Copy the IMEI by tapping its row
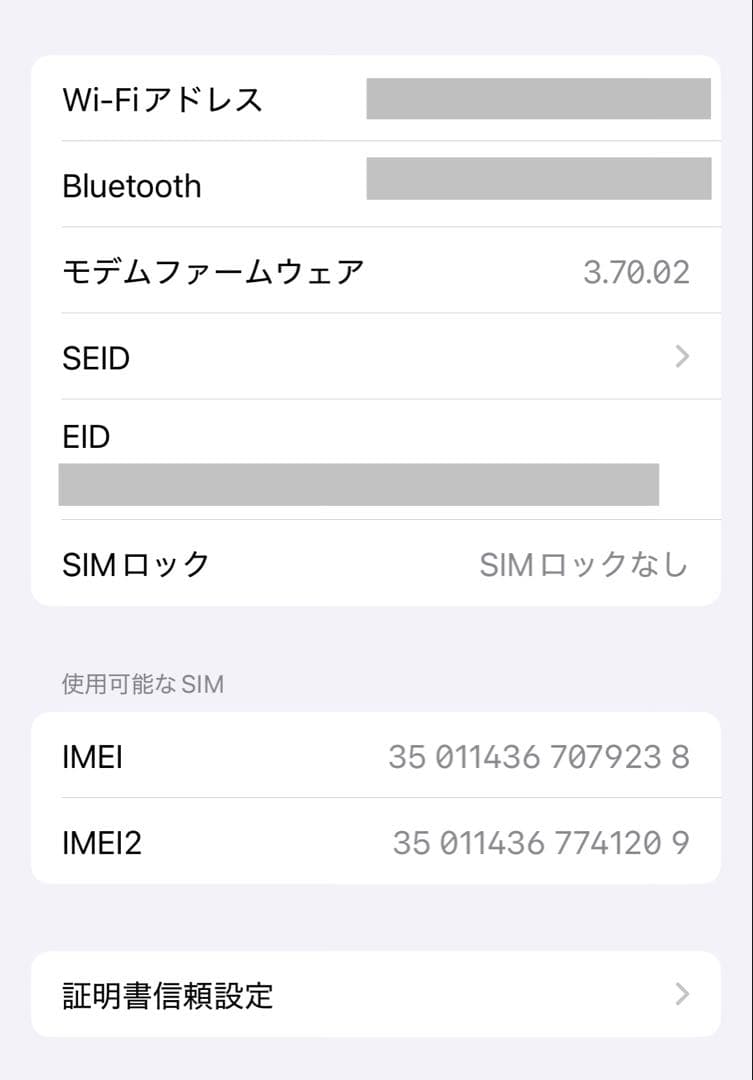Screen dimensions: 753x1080 [376, 757]
